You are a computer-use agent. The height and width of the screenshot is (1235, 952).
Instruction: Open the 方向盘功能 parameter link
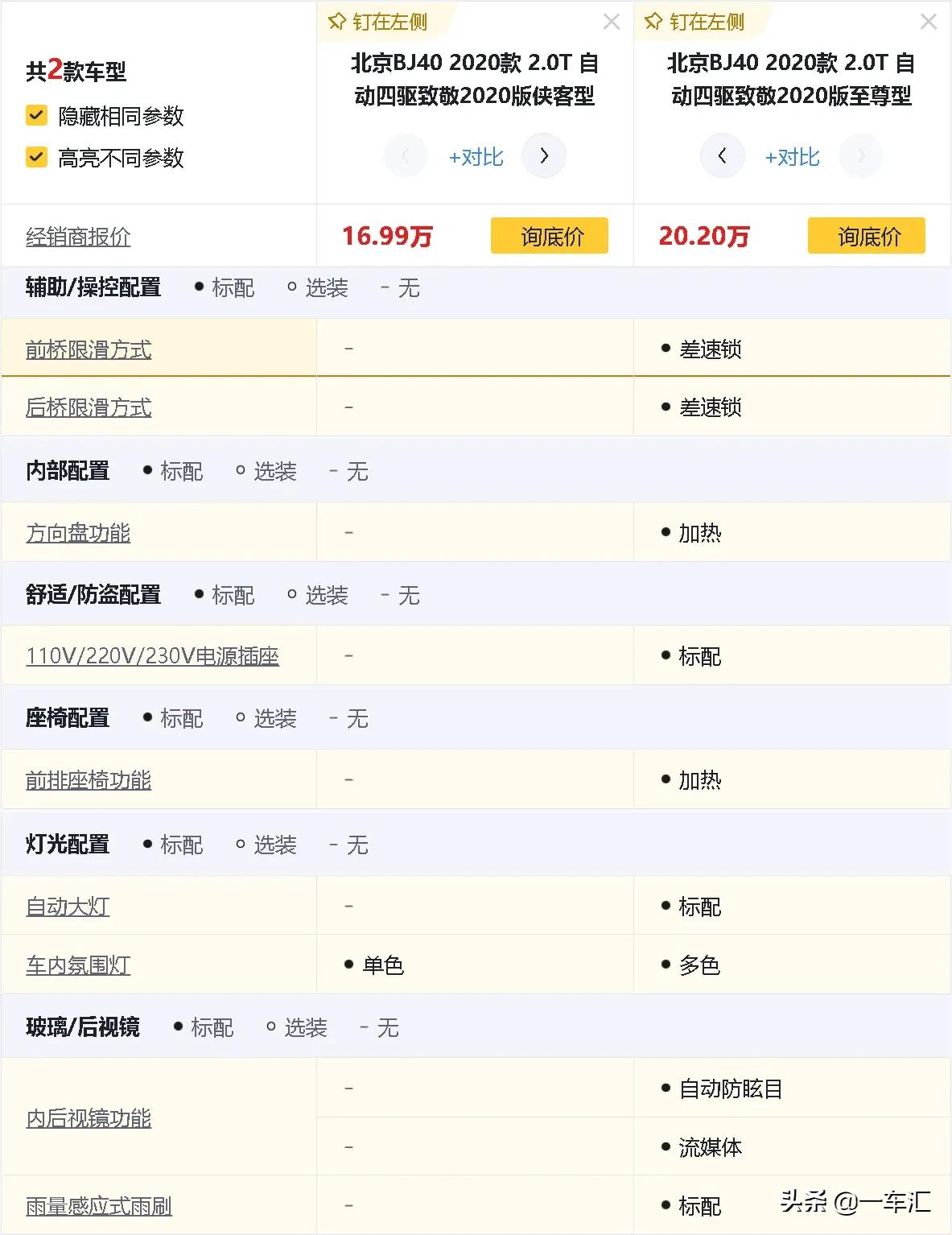(x=78, y=533)
